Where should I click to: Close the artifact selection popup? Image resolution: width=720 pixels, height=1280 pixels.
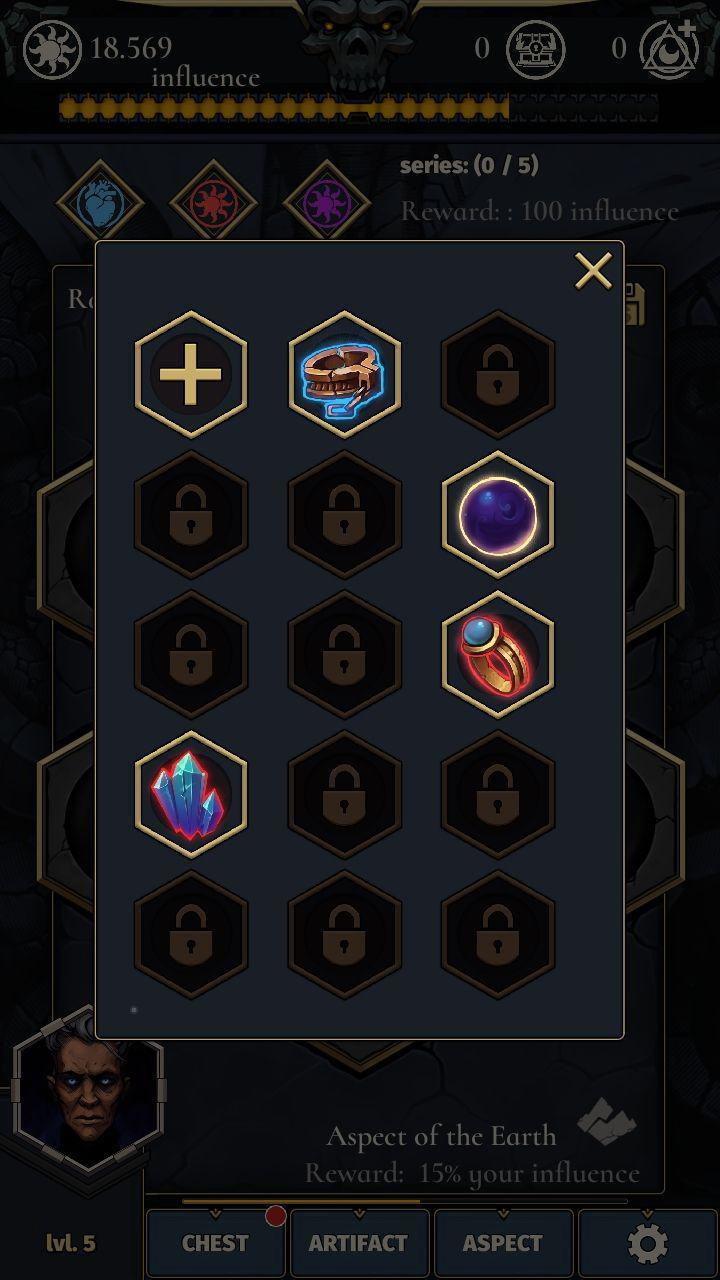[593, 271]
